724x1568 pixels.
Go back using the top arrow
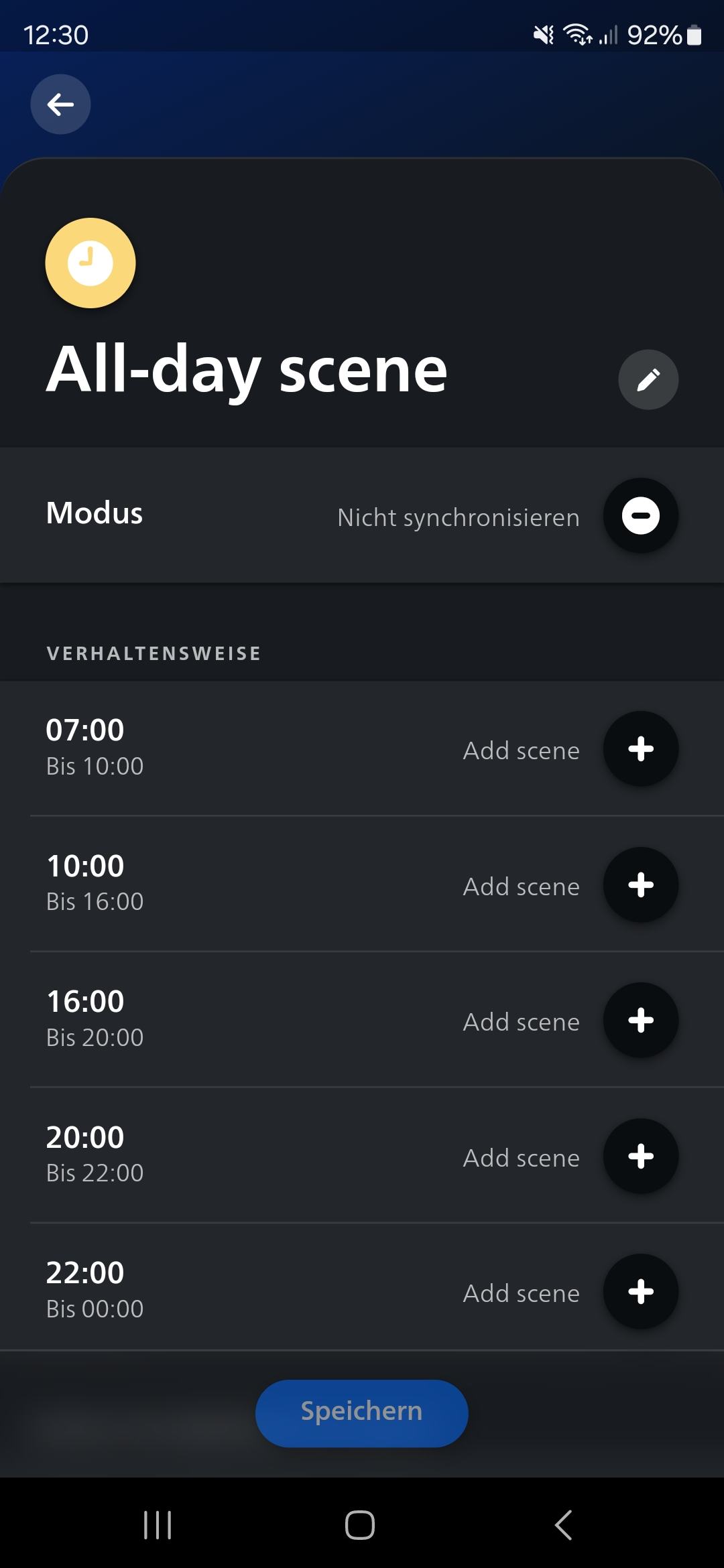[x=60, y=105]
